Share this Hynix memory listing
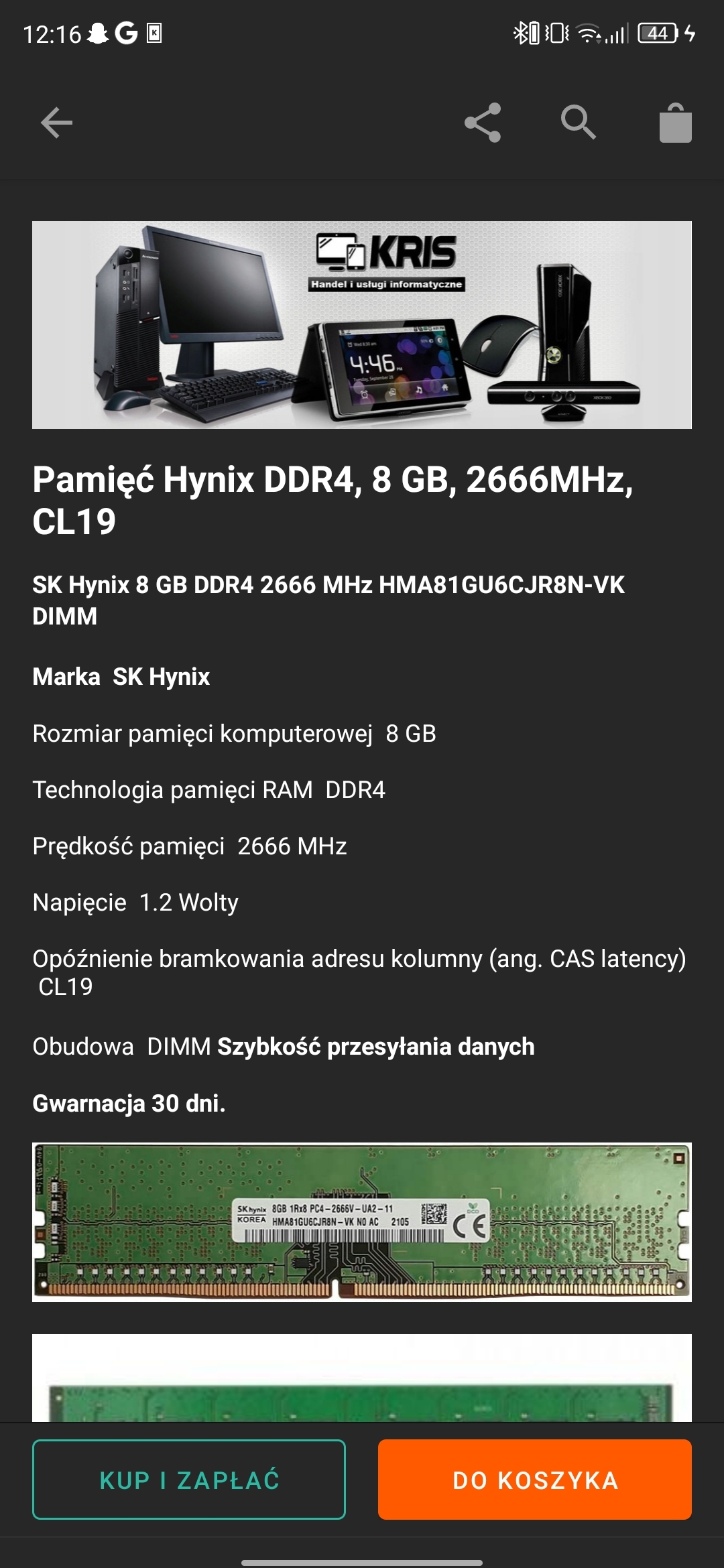The width and height of the screenshot is (724, 1568). pyautogui.click(x=483, y=123)
